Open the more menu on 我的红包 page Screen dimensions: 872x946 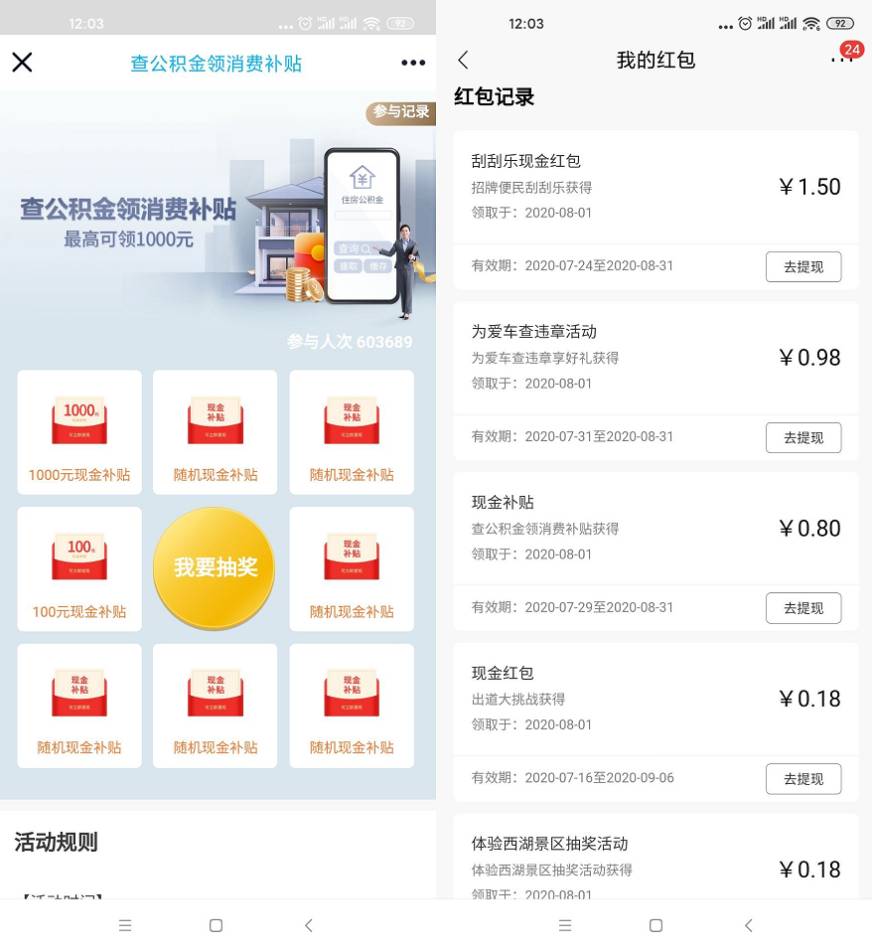(x=842, y=60)
